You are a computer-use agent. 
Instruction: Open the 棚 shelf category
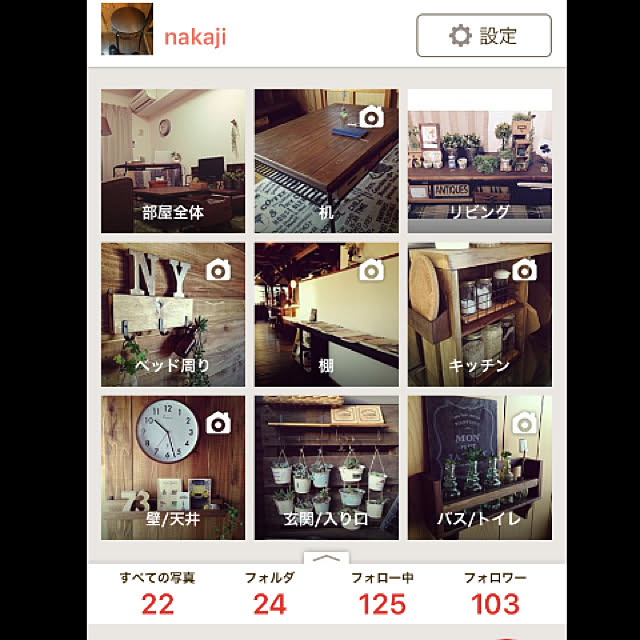point(326,314)
